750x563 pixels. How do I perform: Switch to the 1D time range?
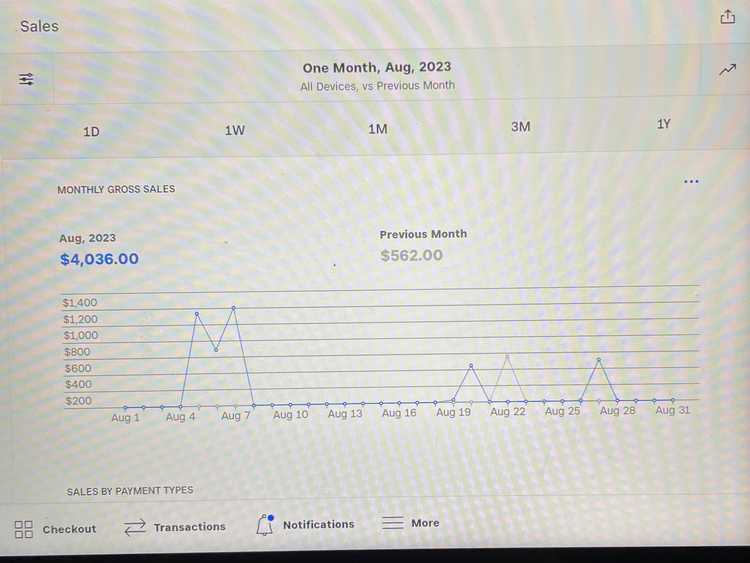click(91, 131)
